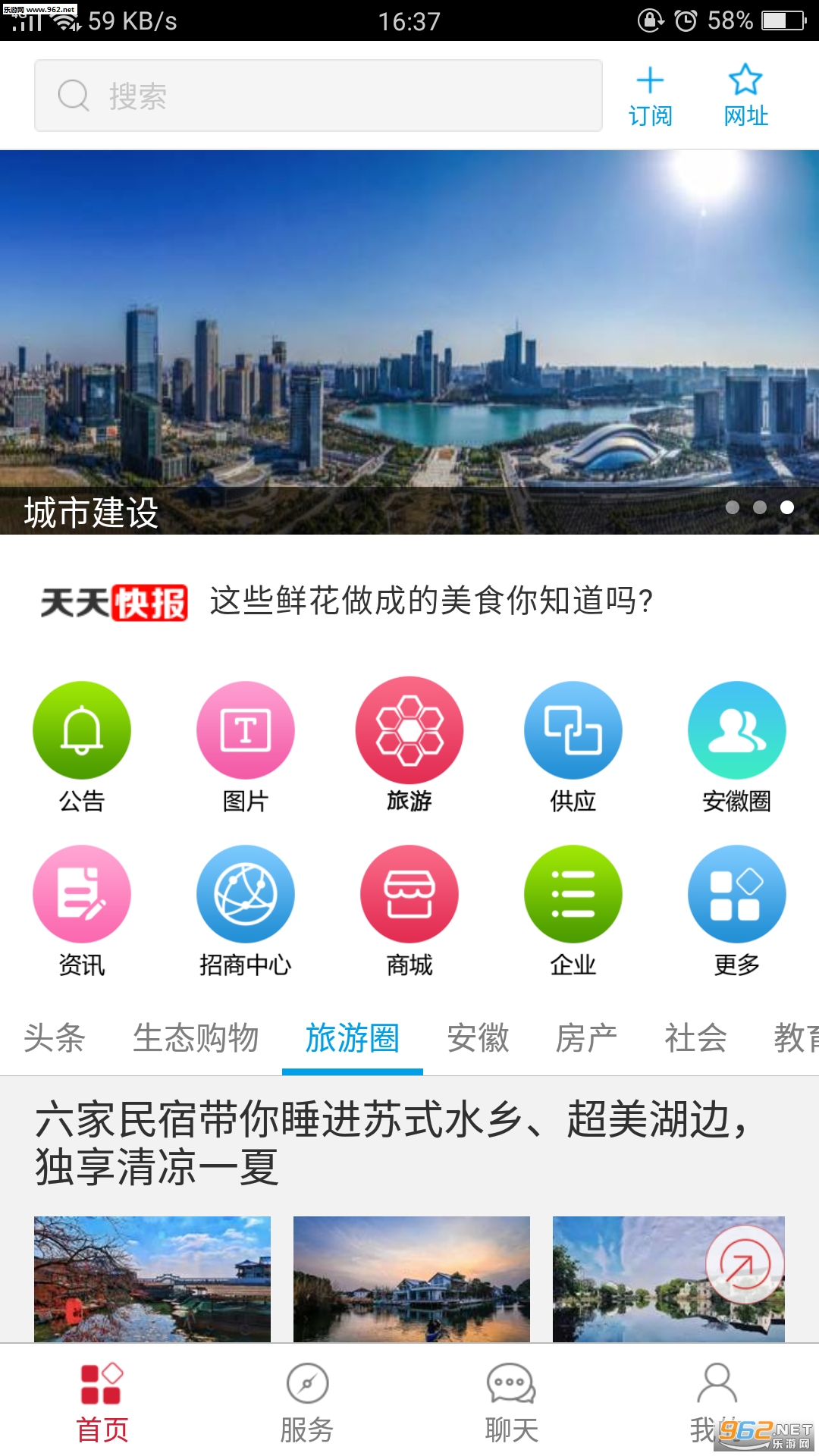Open the 图片 pictures section
Image resolution: width=819 pixels, height=1456 pixels.
click(x=246, y=730)
